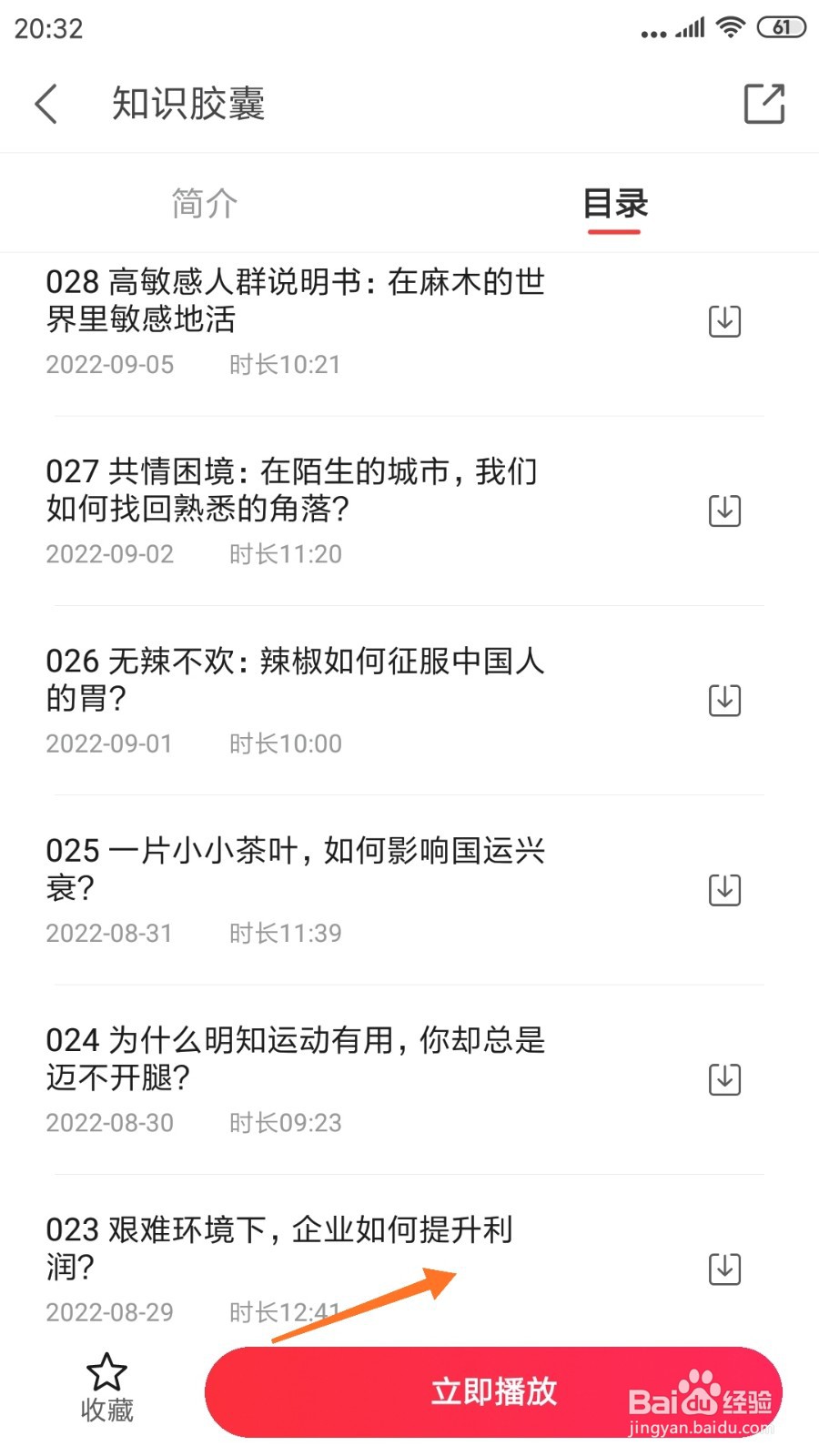
Task: Download episode 026
Action: (725, 701)
